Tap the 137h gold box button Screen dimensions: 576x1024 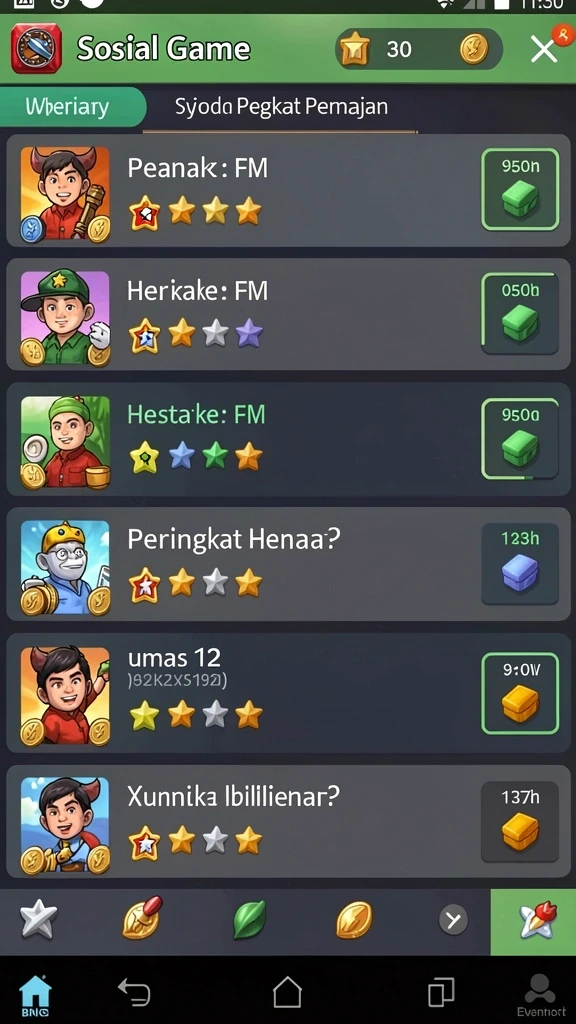coord(520,821)
